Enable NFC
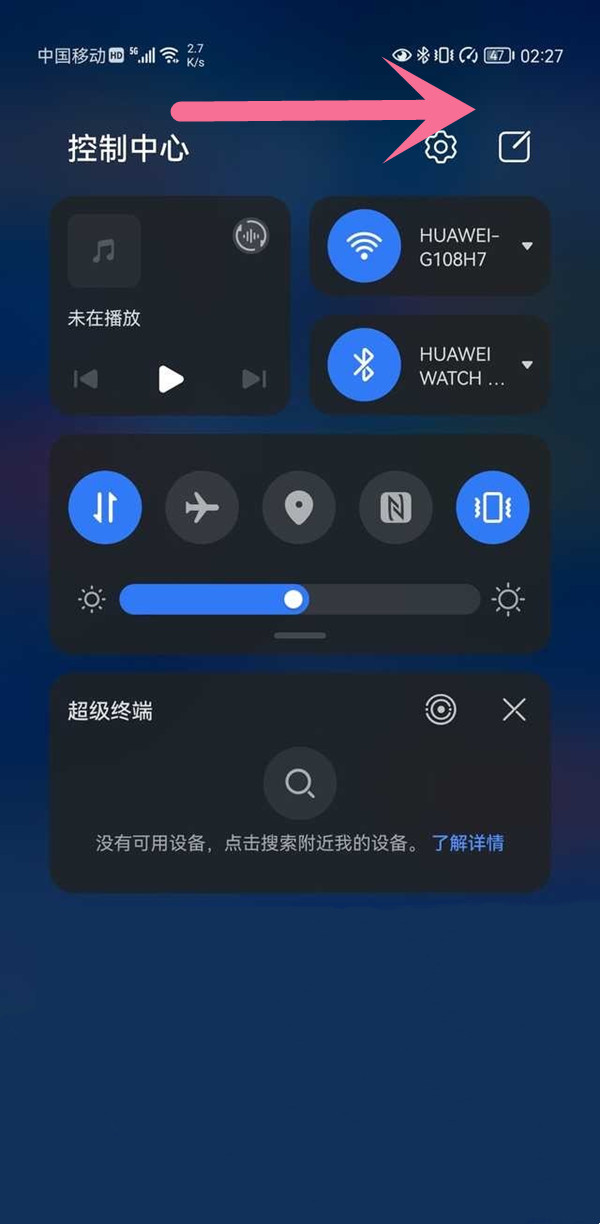 coord(396,508)
